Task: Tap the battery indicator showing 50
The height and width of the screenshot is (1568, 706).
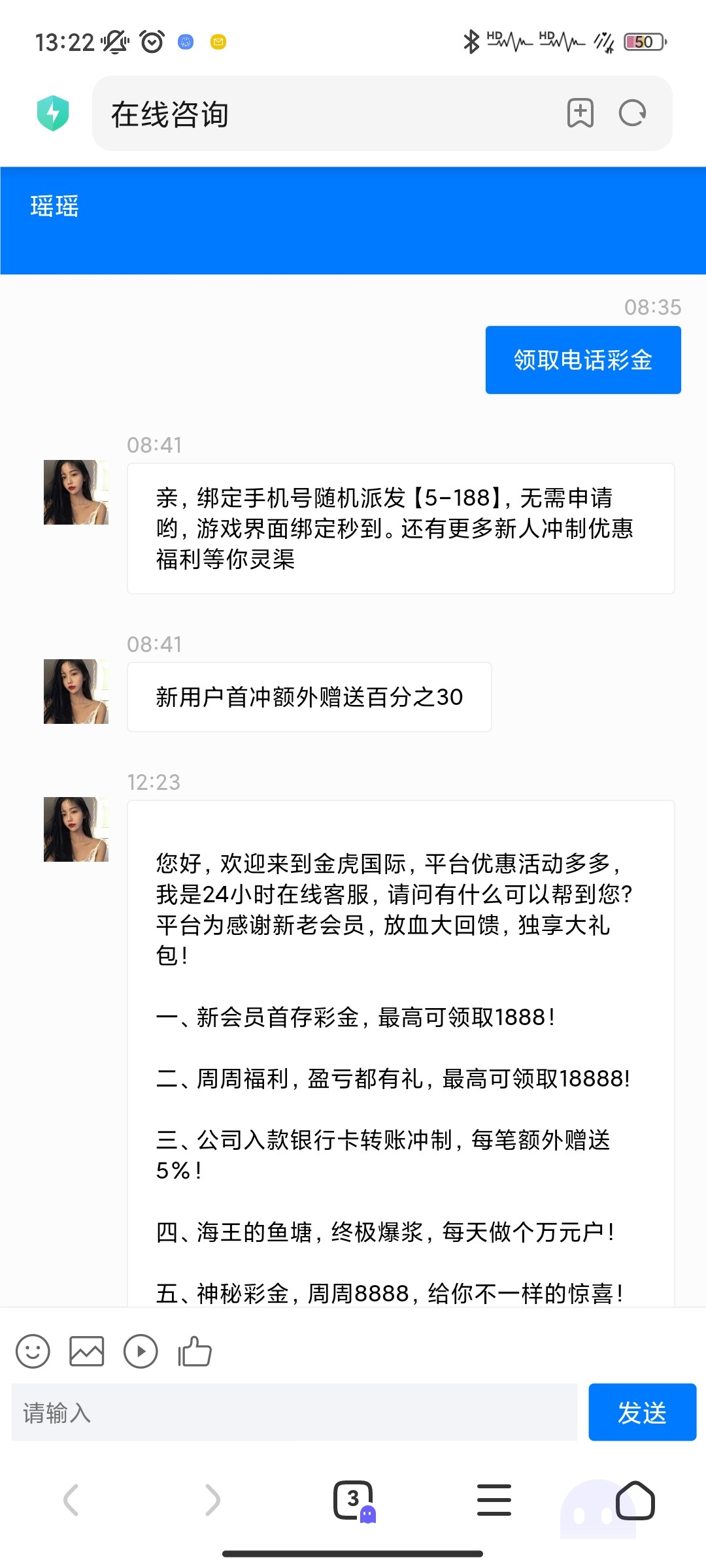Action: pos(643,41)
